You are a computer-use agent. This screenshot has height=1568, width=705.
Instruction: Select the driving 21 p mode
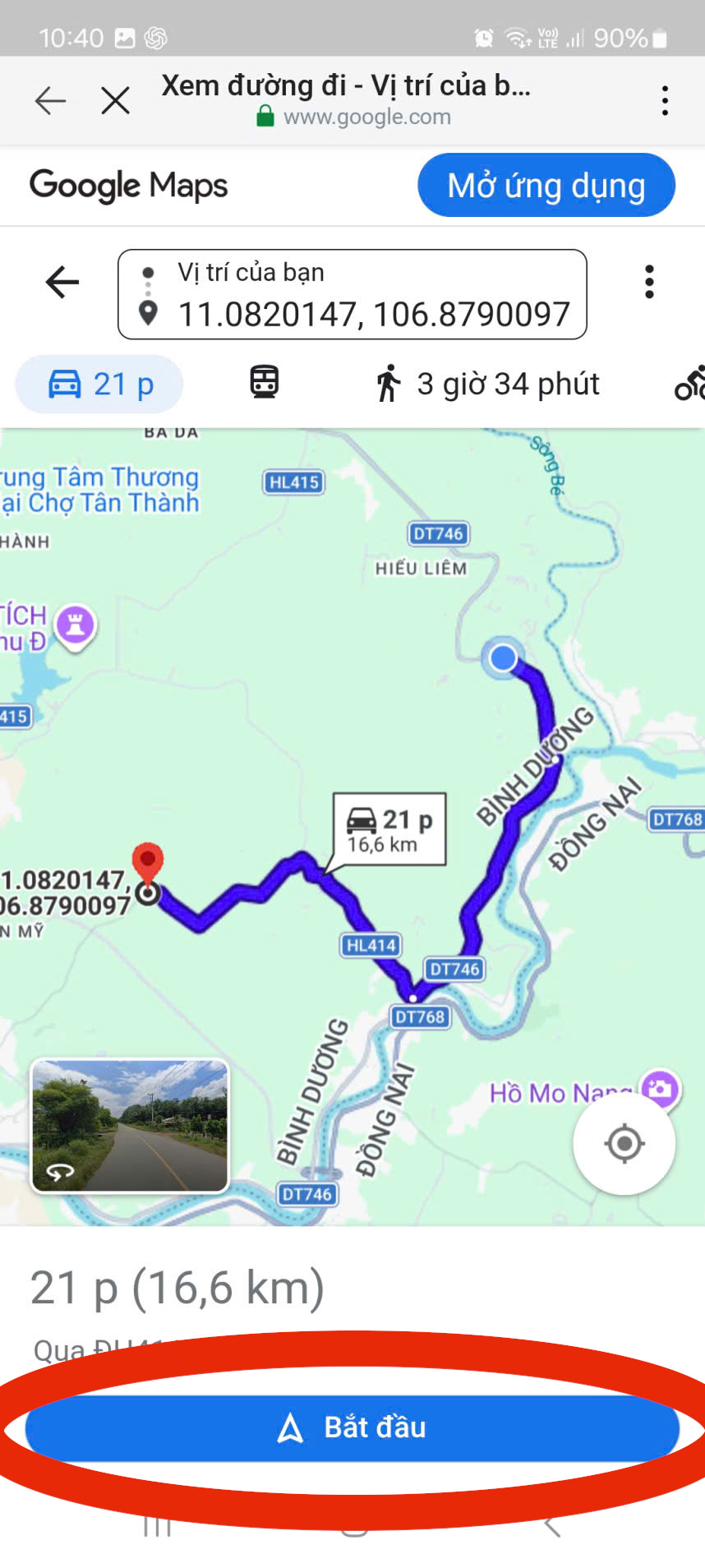99,384
